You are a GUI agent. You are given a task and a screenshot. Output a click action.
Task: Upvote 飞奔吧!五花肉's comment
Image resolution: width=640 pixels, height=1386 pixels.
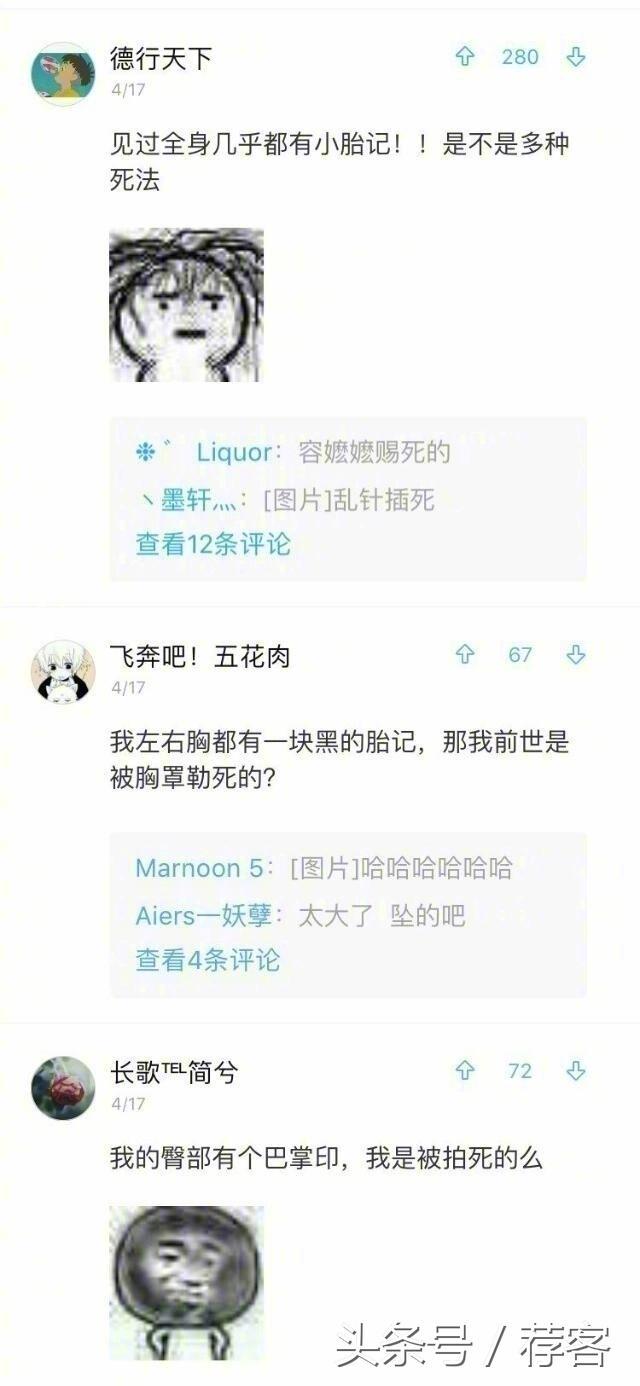tap(465, 655)
